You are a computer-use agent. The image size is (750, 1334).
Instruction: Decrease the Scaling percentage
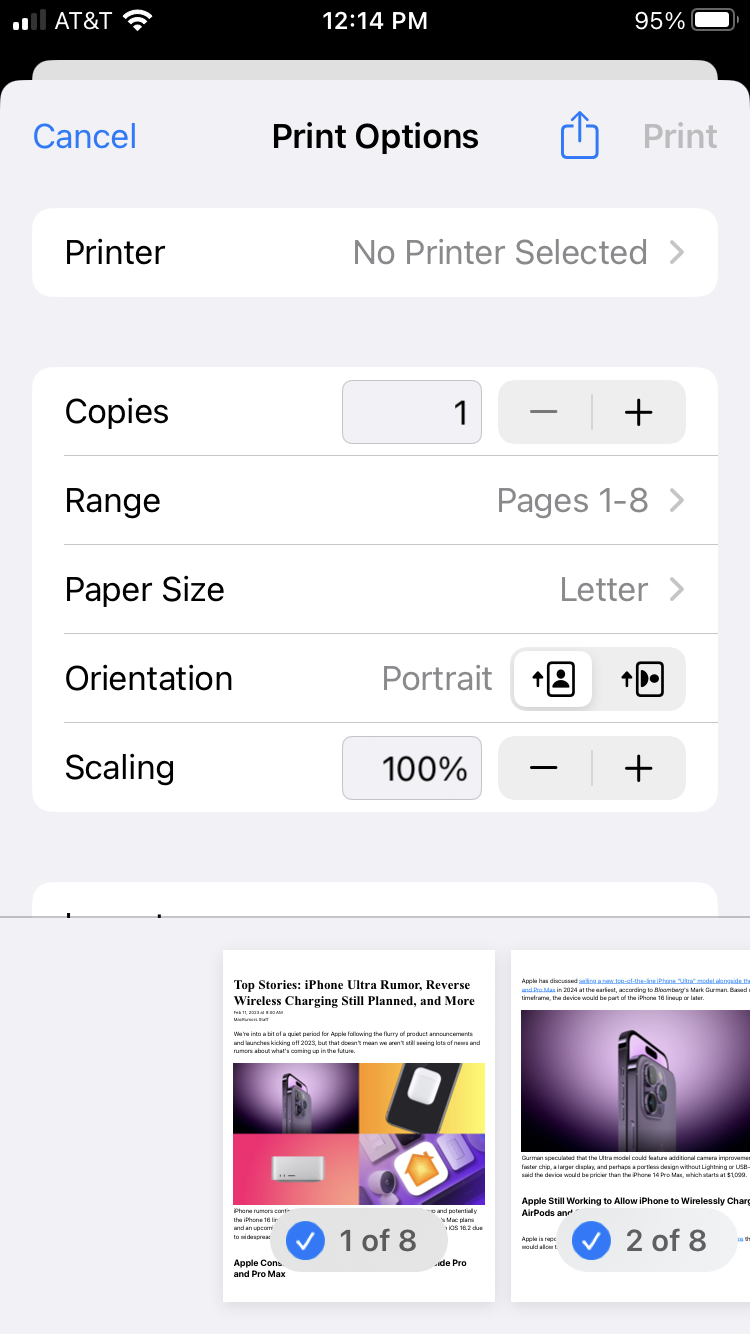coord(544,768)
